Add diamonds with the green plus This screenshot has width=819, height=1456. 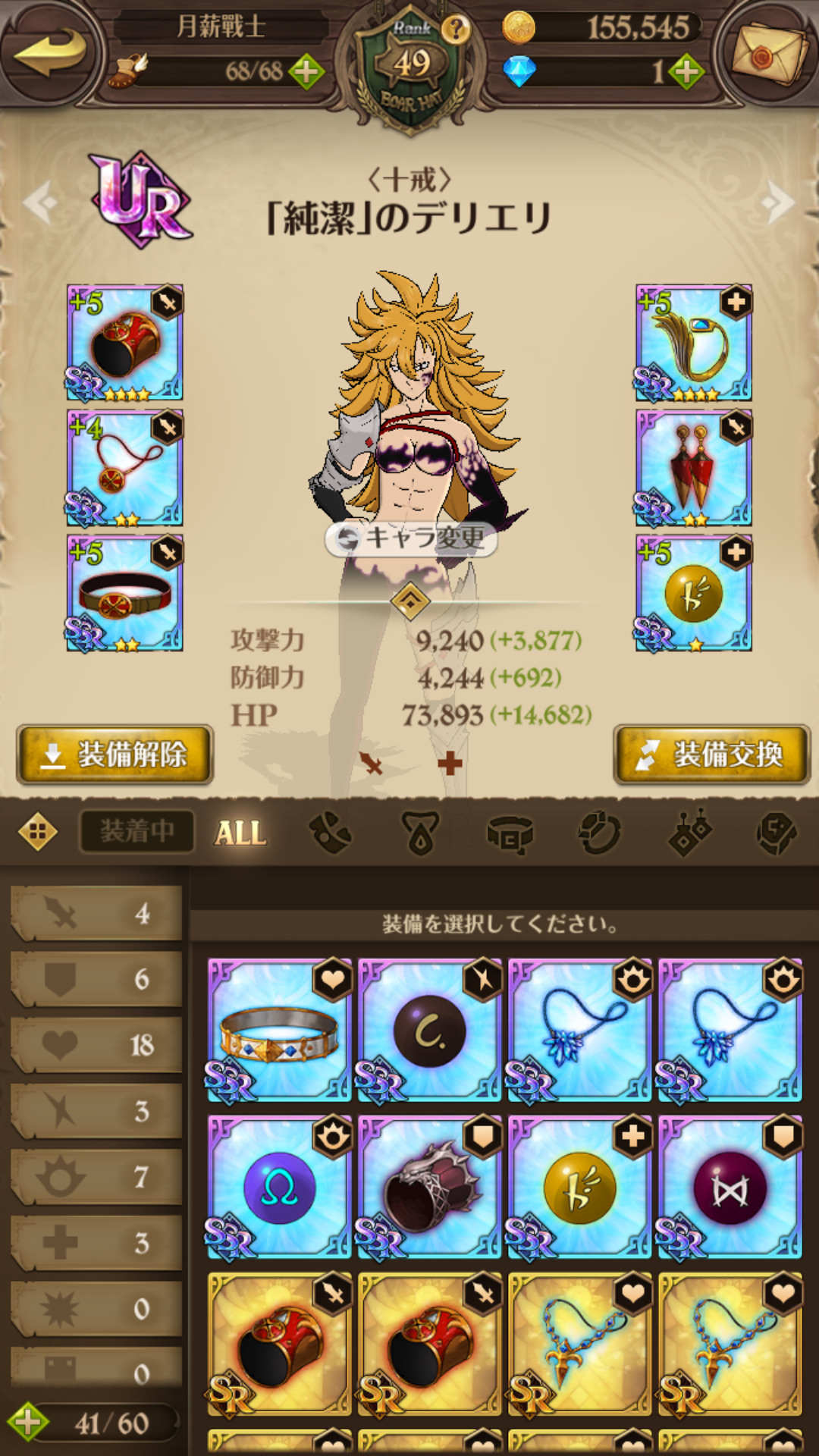(x=686, y=72)
